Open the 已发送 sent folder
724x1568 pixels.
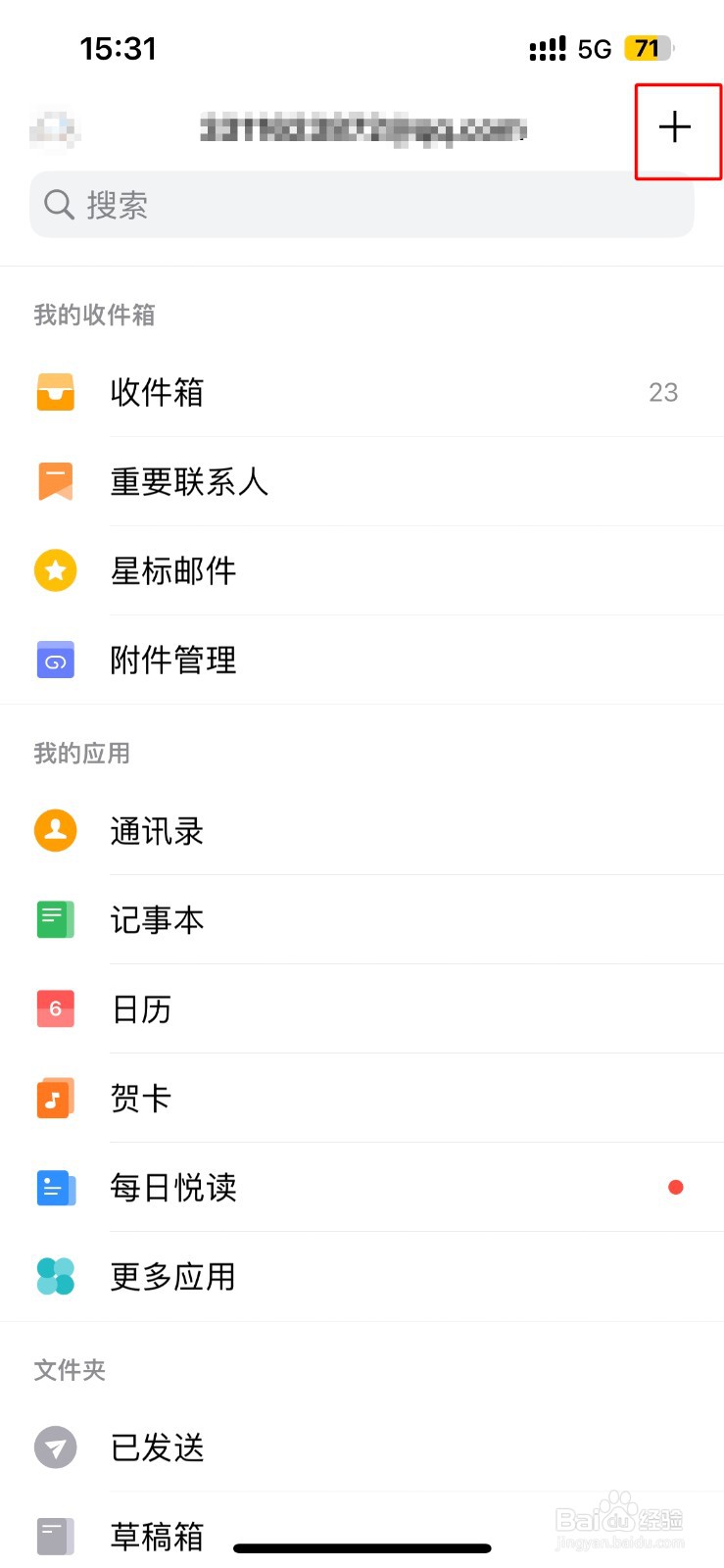362,1447
